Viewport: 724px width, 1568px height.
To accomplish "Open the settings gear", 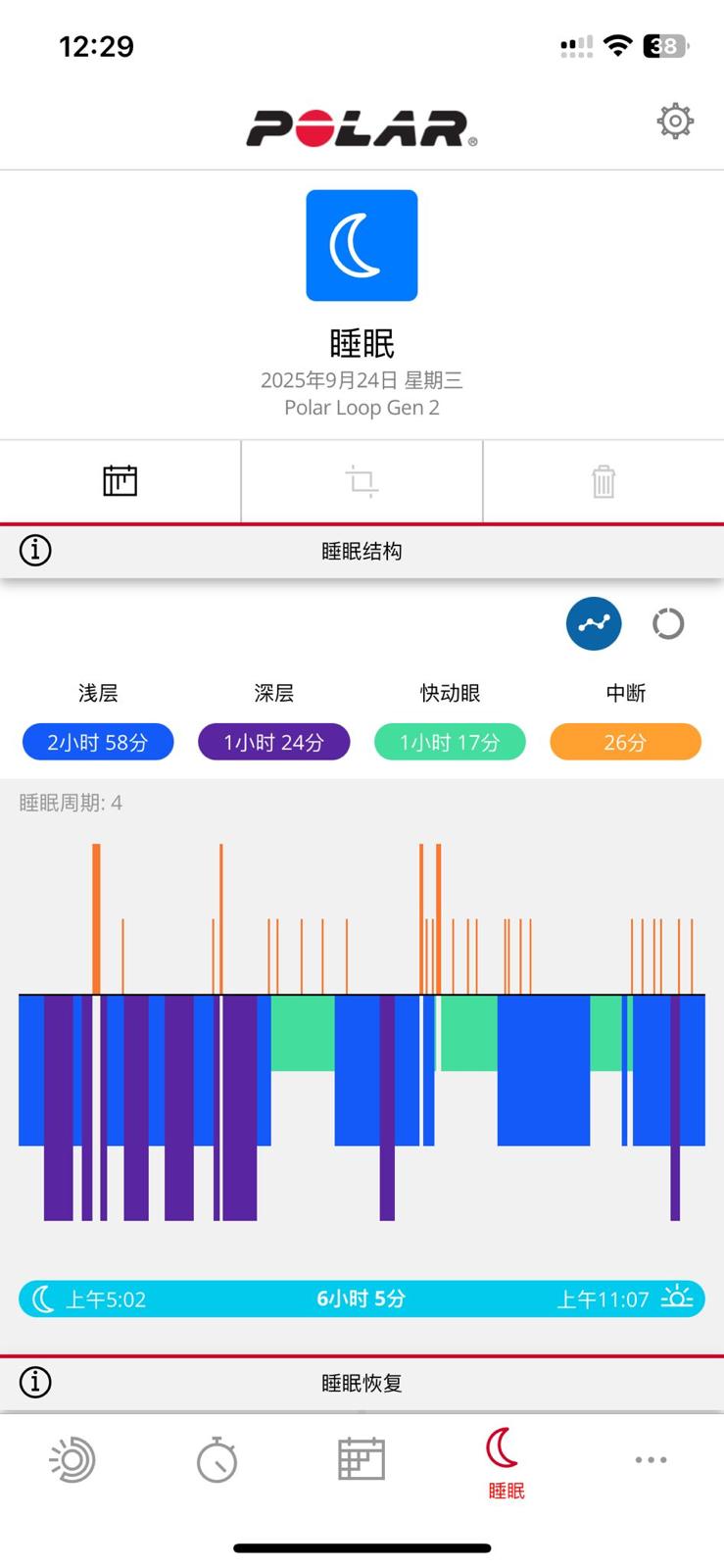I will click(675, 122).
